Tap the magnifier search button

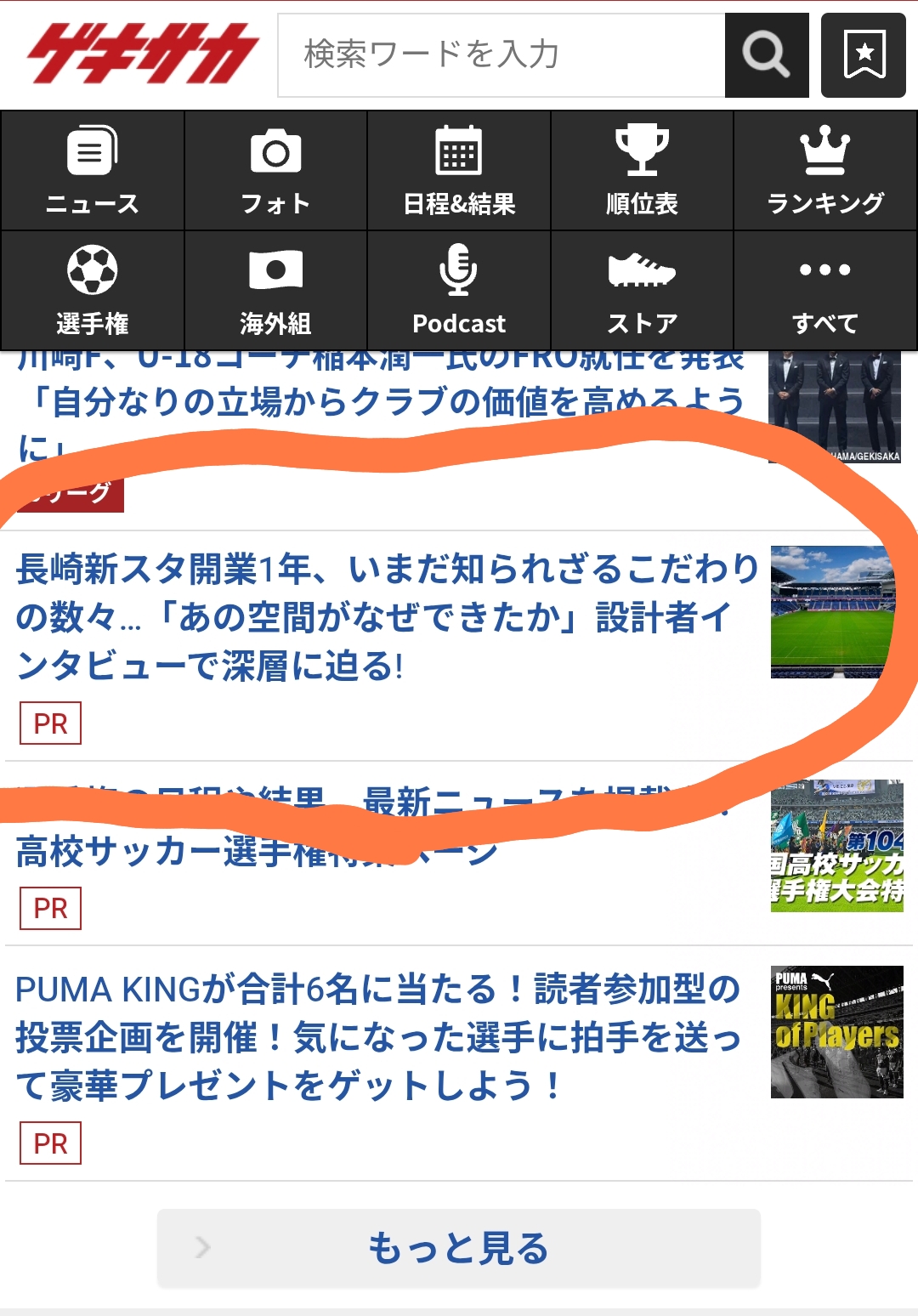tap(766, 55)
